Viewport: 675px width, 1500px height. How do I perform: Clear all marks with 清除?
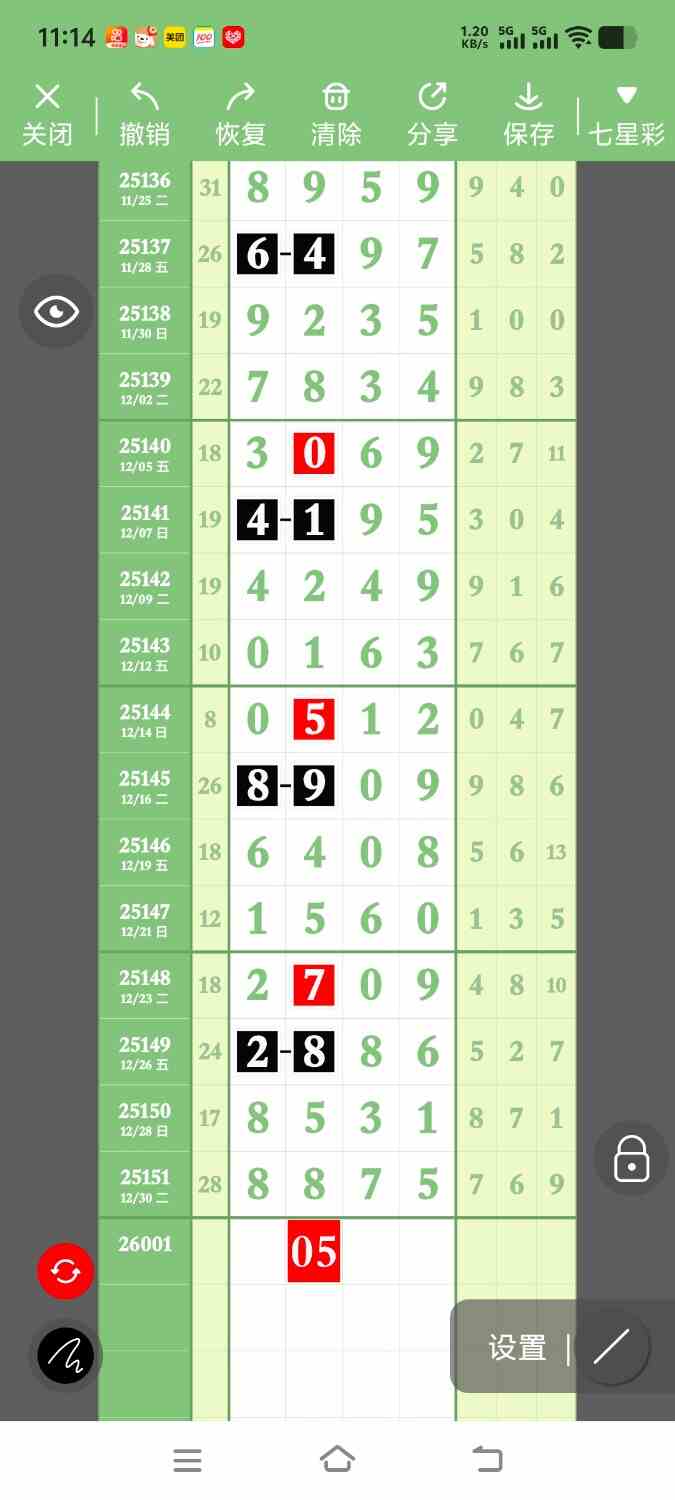pyautogui.click(x=336, y=115)
